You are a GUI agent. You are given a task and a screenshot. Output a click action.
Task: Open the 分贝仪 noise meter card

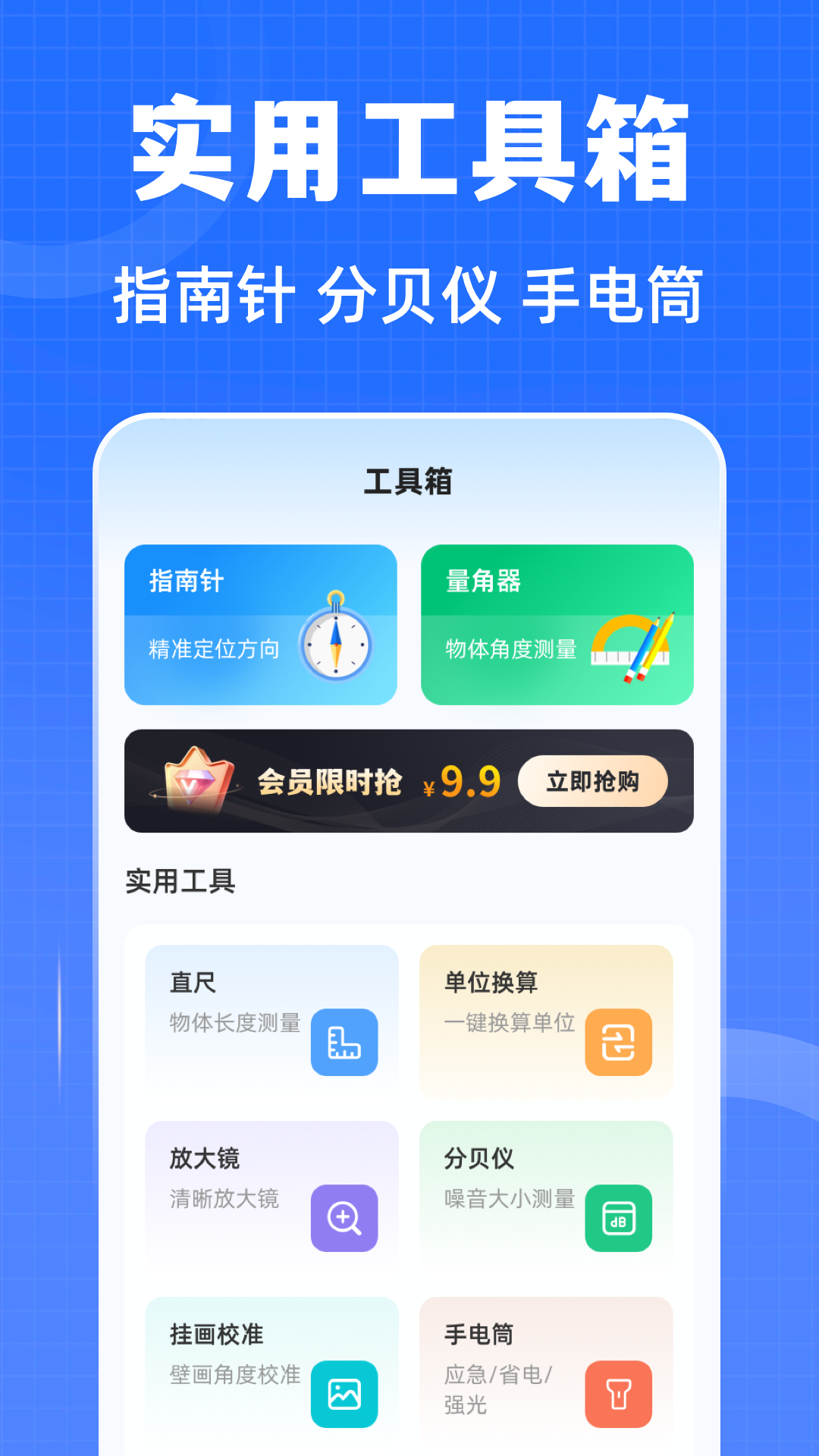(546, 1194)
